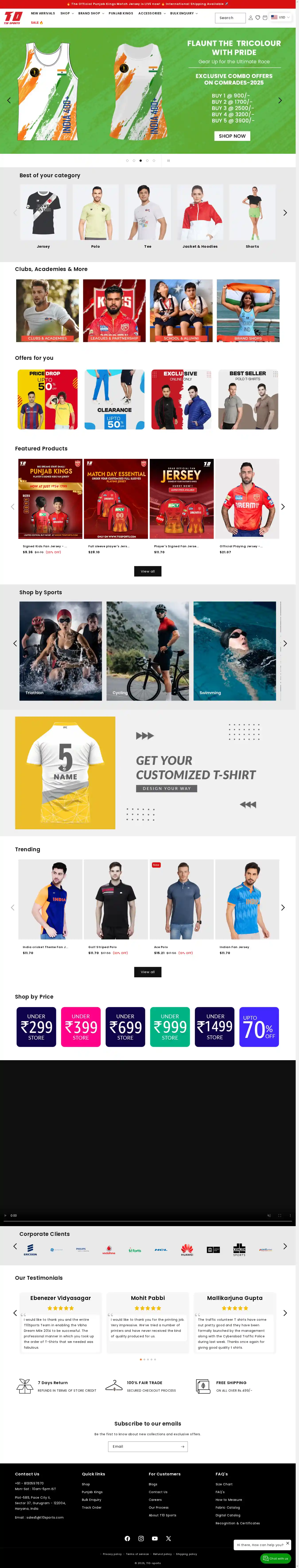Open the Clubs & Academies tile
The width and height of the screenshot is (299, 1568).
point(47,310)
